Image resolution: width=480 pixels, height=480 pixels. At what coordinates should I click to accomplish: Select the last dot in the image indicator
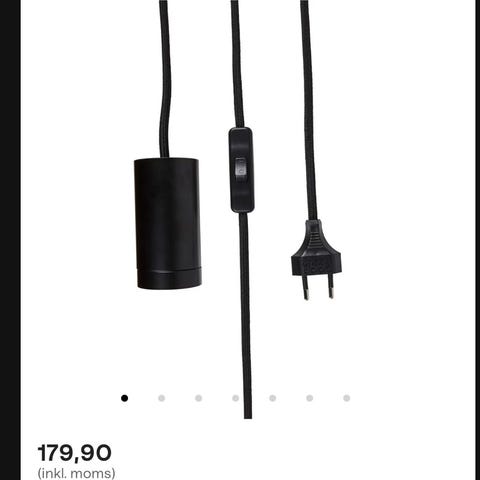[347, 398]
